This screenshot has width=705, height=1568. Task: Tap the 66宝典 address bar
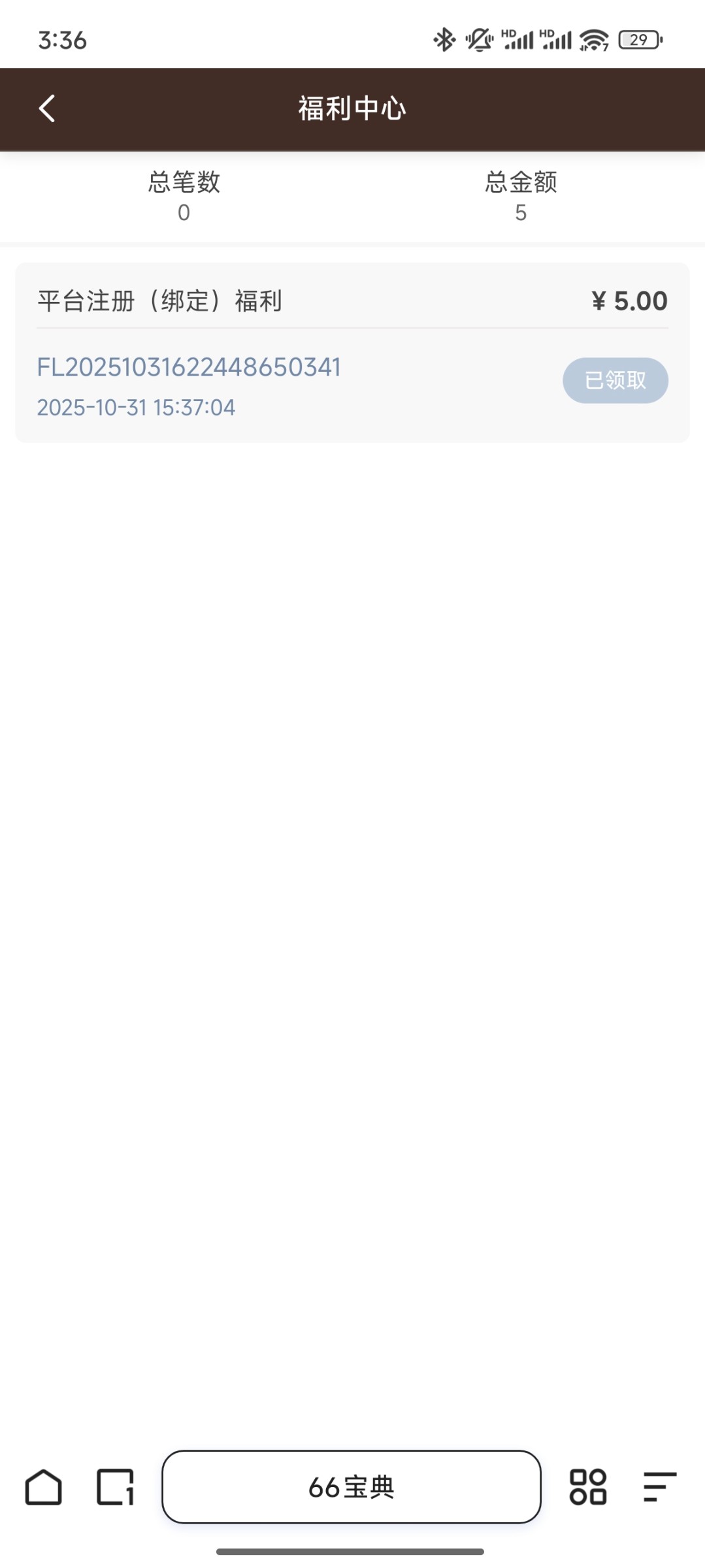pos(352,1487)
